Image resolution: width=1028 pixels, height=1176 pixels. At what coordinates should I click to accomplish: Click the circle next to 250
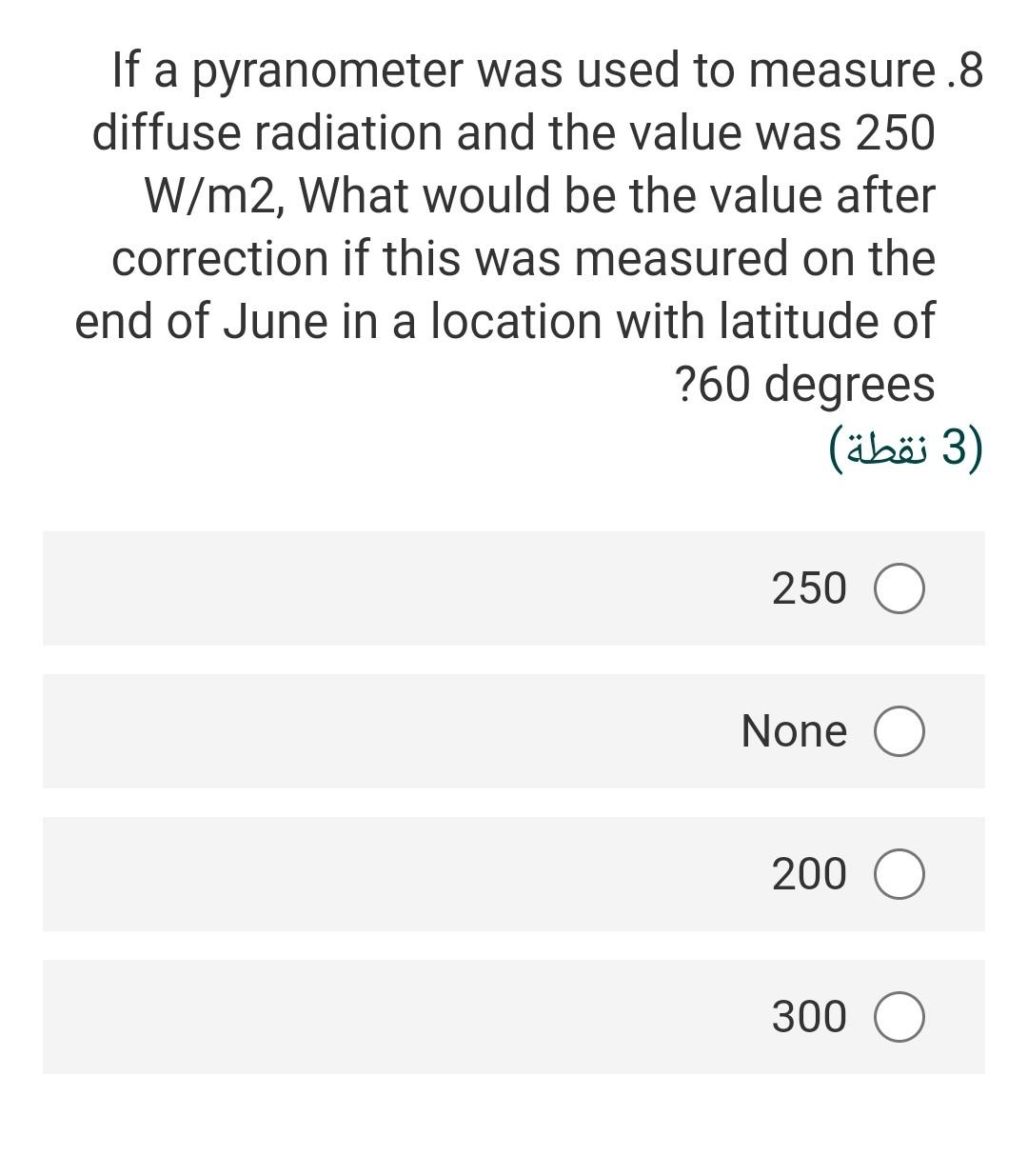(899, 588)
